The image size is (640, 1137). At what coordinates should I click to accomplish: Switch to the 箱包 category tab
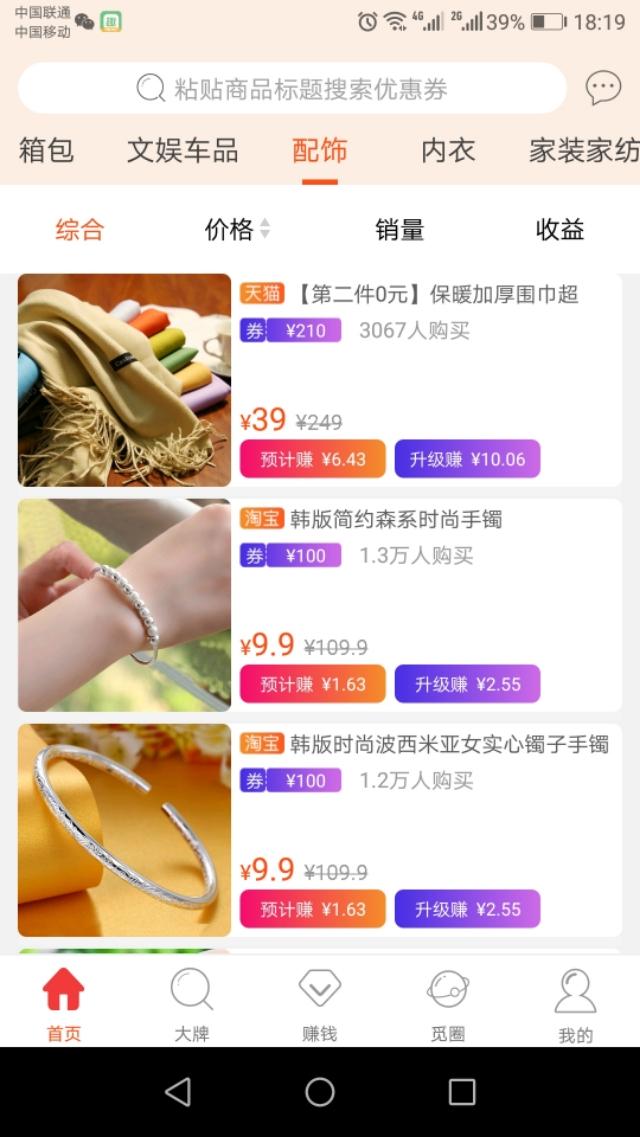point(46,151)
